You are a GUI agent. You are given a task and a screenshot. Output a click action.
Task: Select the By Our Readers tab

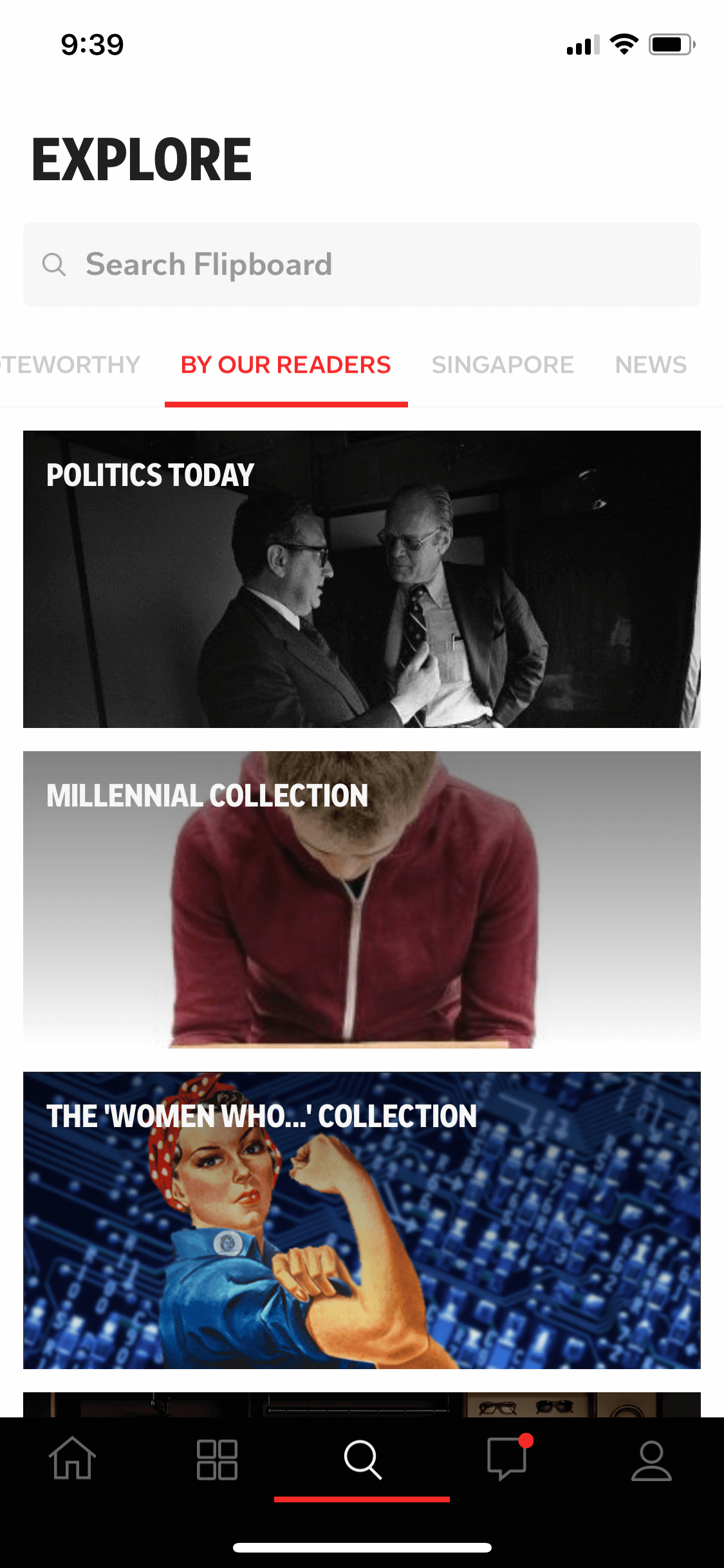[286, 365]
